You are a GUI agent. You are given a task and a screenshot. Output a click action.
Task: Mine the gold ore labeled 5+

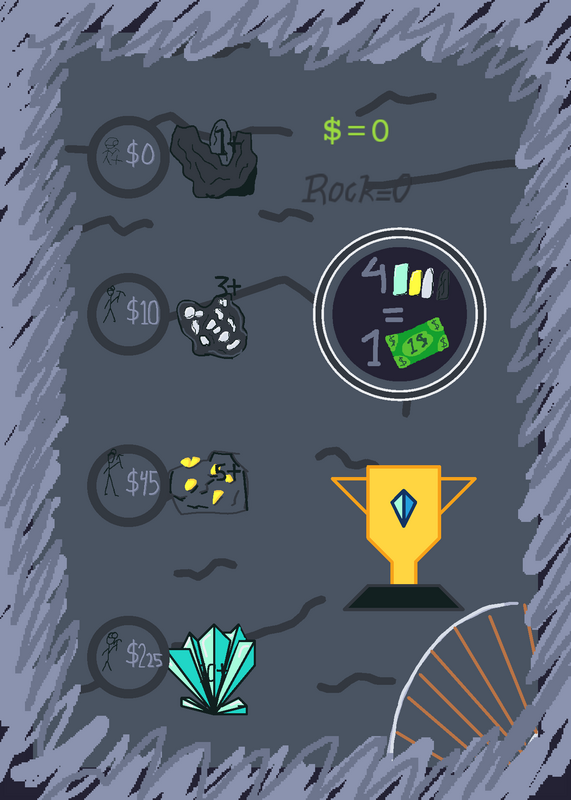[209, 483]
